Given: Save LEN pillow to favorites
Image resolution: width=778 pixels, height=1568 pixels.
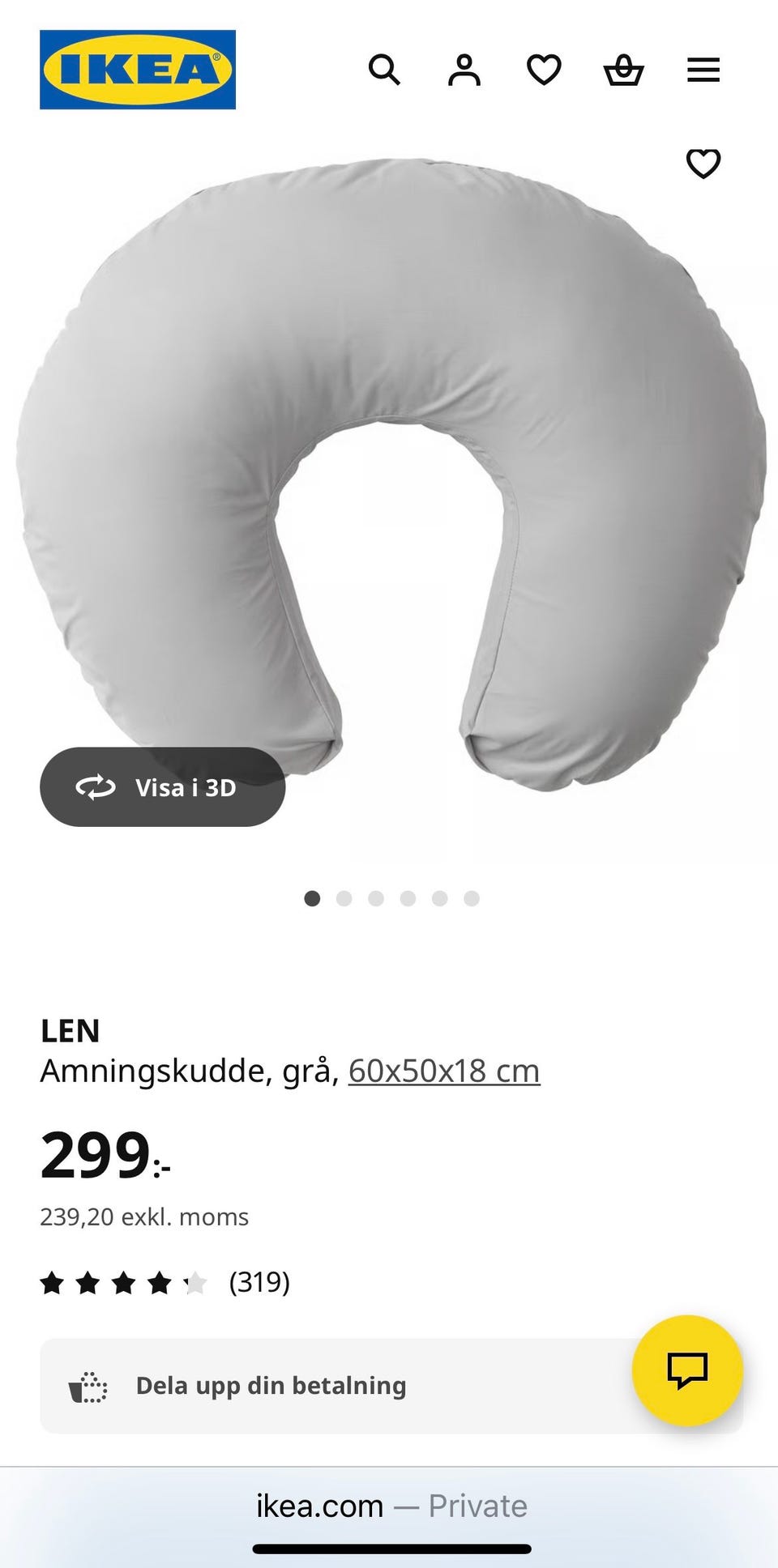Looking at the screenshot, I should 703,164.
